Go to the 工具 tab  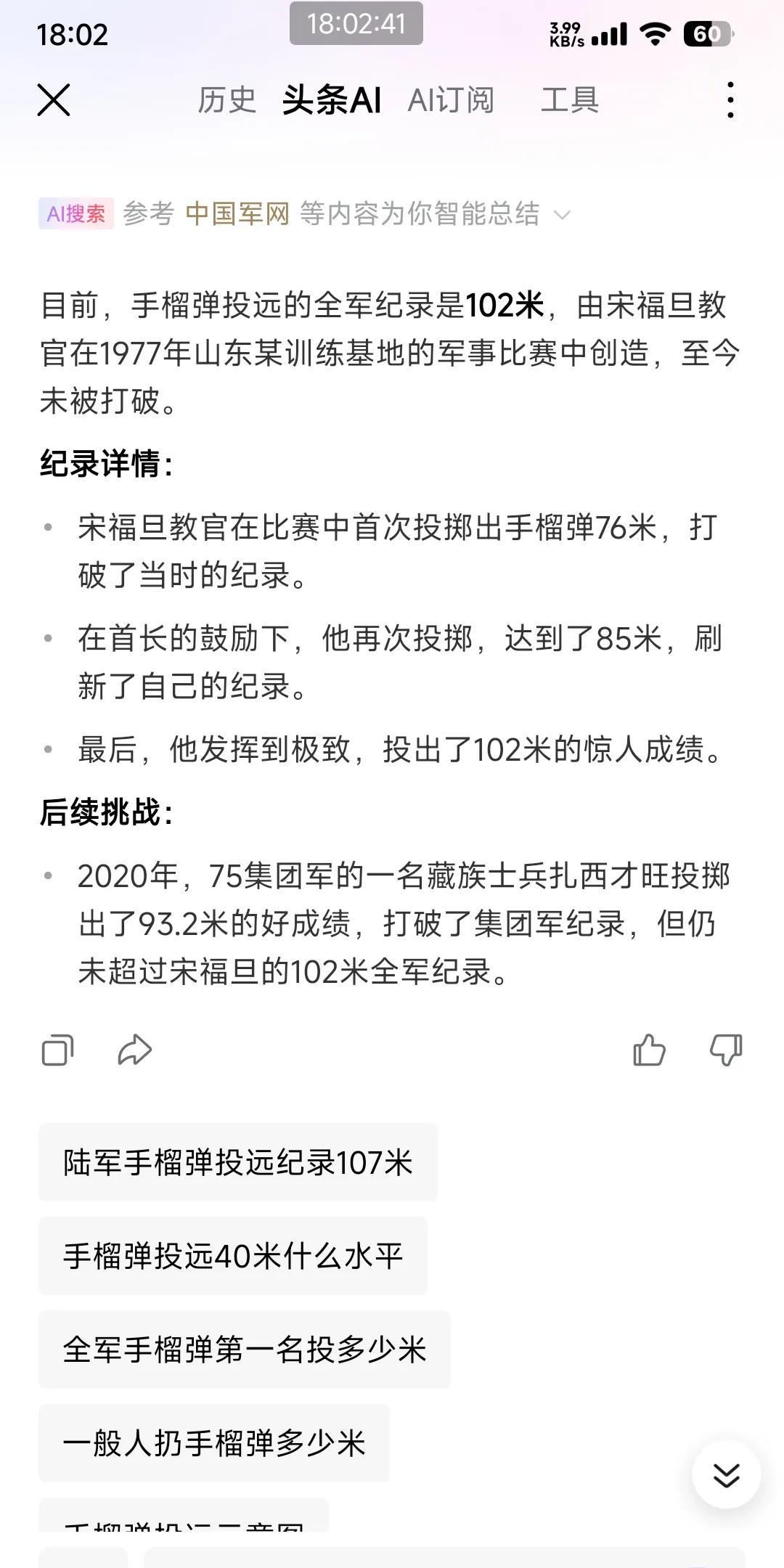pos(570,100)
